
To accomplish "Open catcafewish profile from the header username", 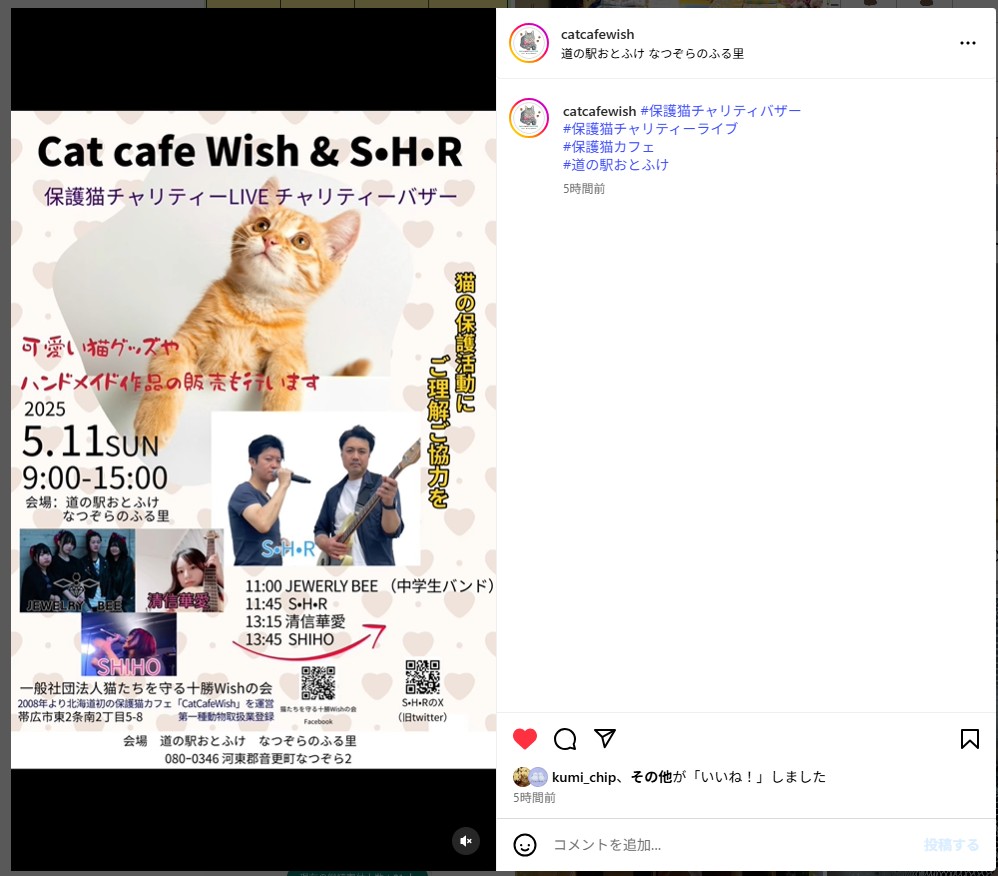I will click(x=597, y=35).
